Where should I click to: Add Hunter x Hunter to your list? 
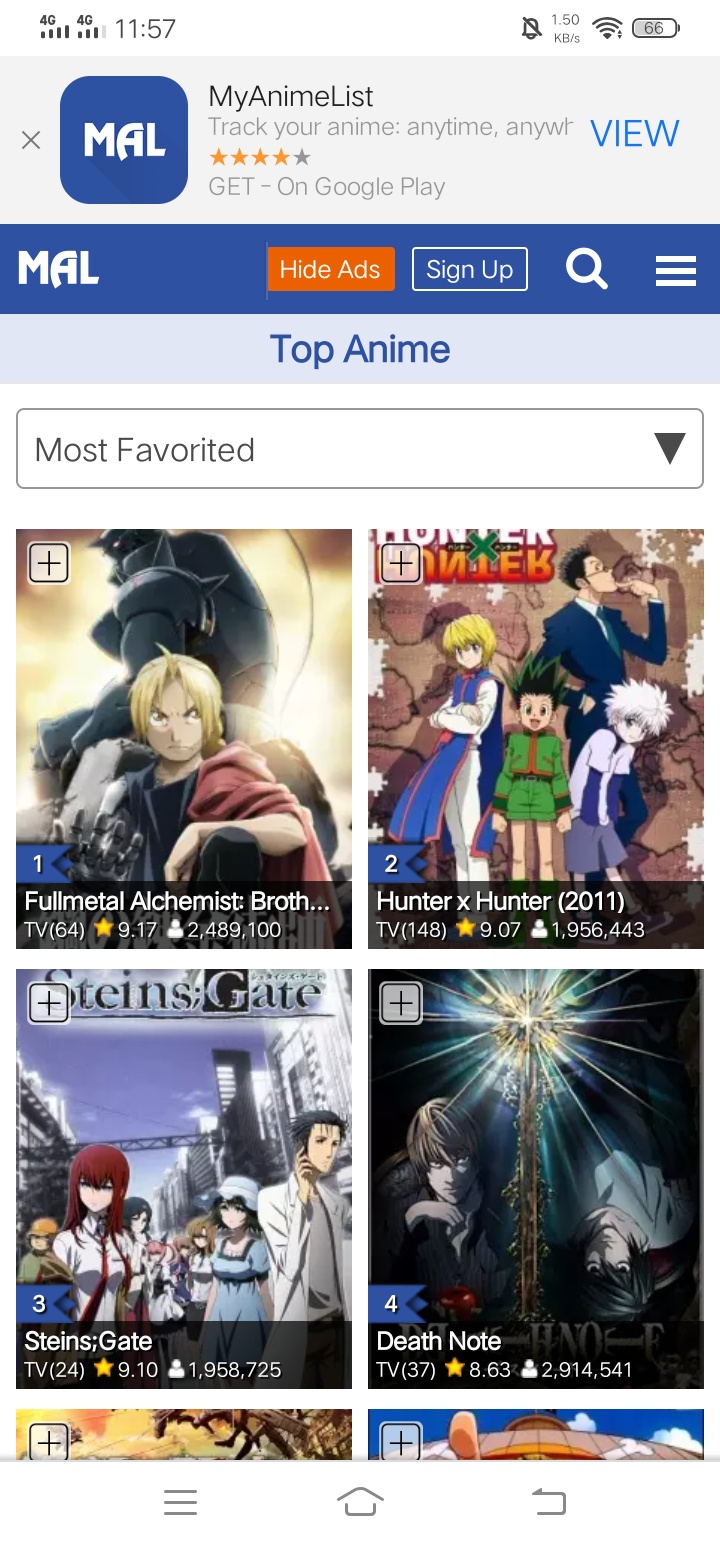pos(400,564)
